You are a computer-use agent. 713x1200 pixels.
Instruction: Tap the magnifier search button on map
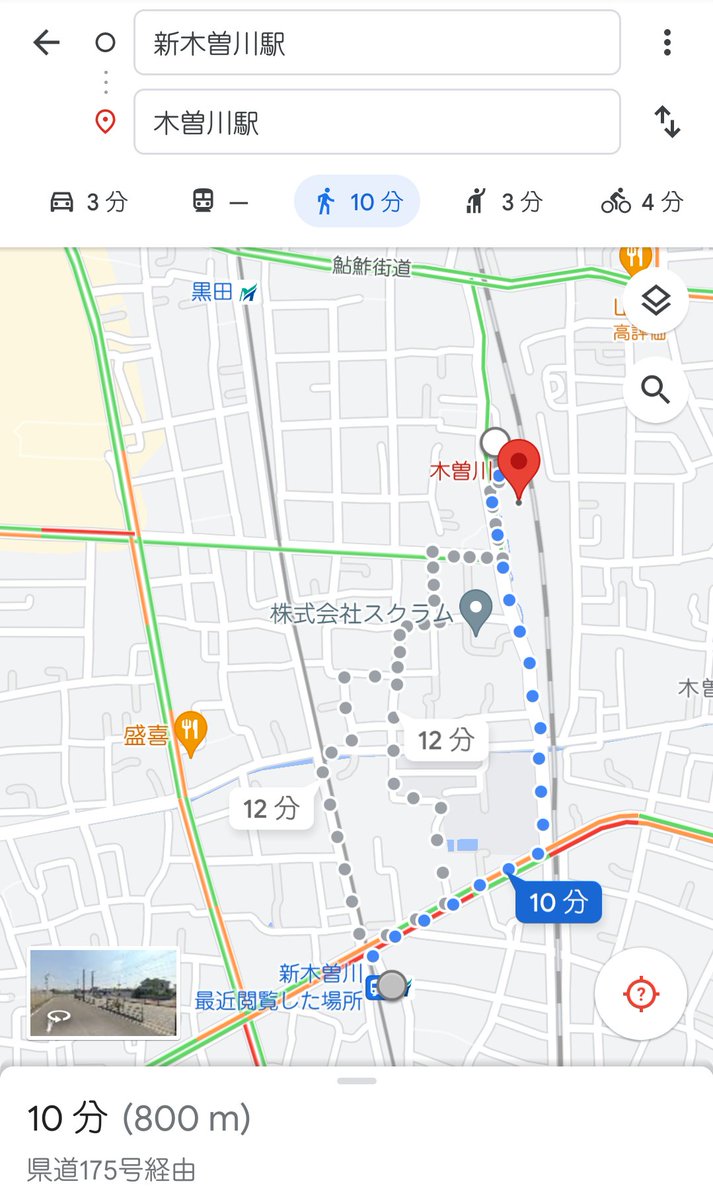click(655, 389)
